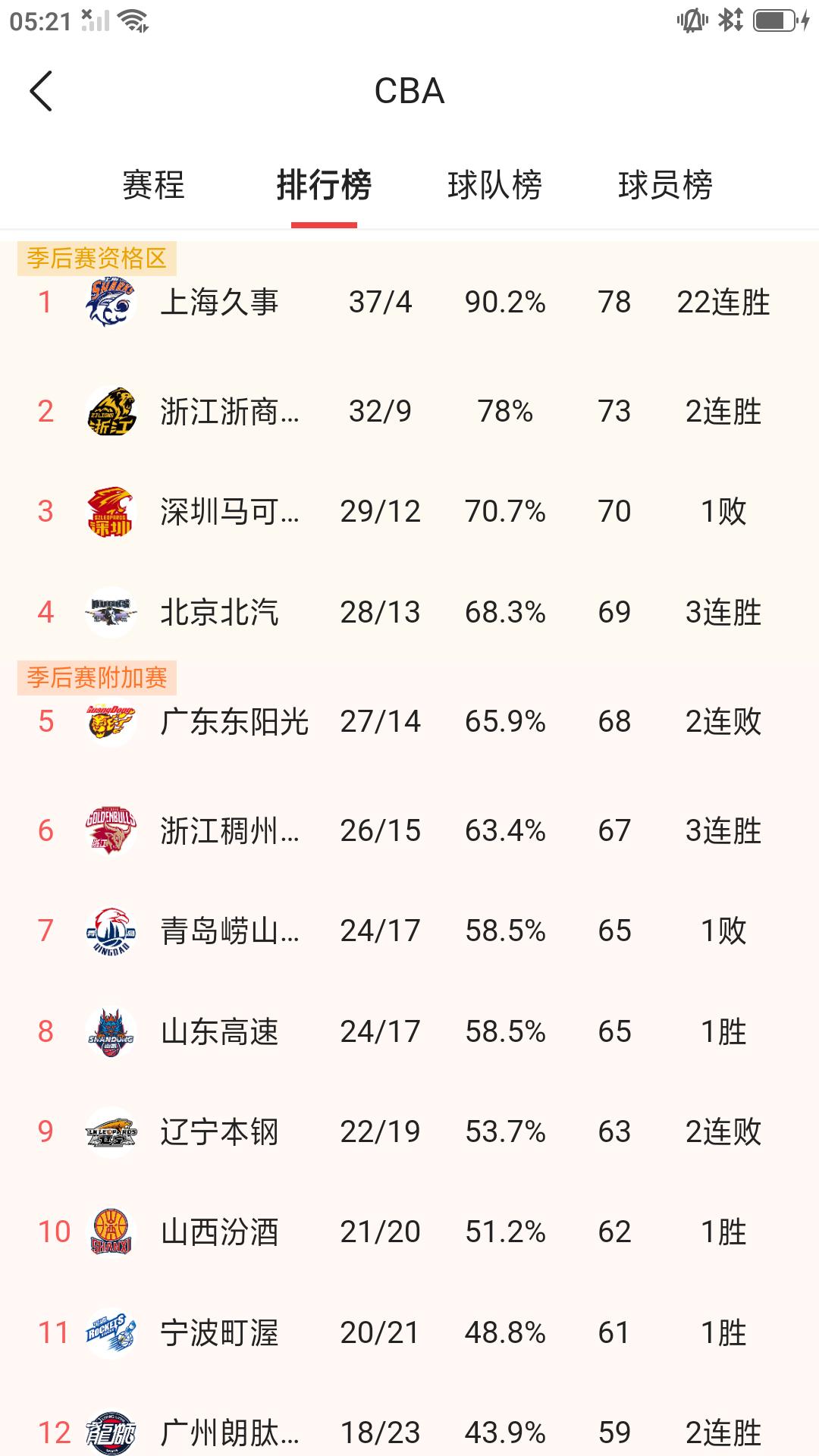
Task: Select the Zhejiang Zheshang lions logo
Action: pyautogui.click(x=111, y=412)
